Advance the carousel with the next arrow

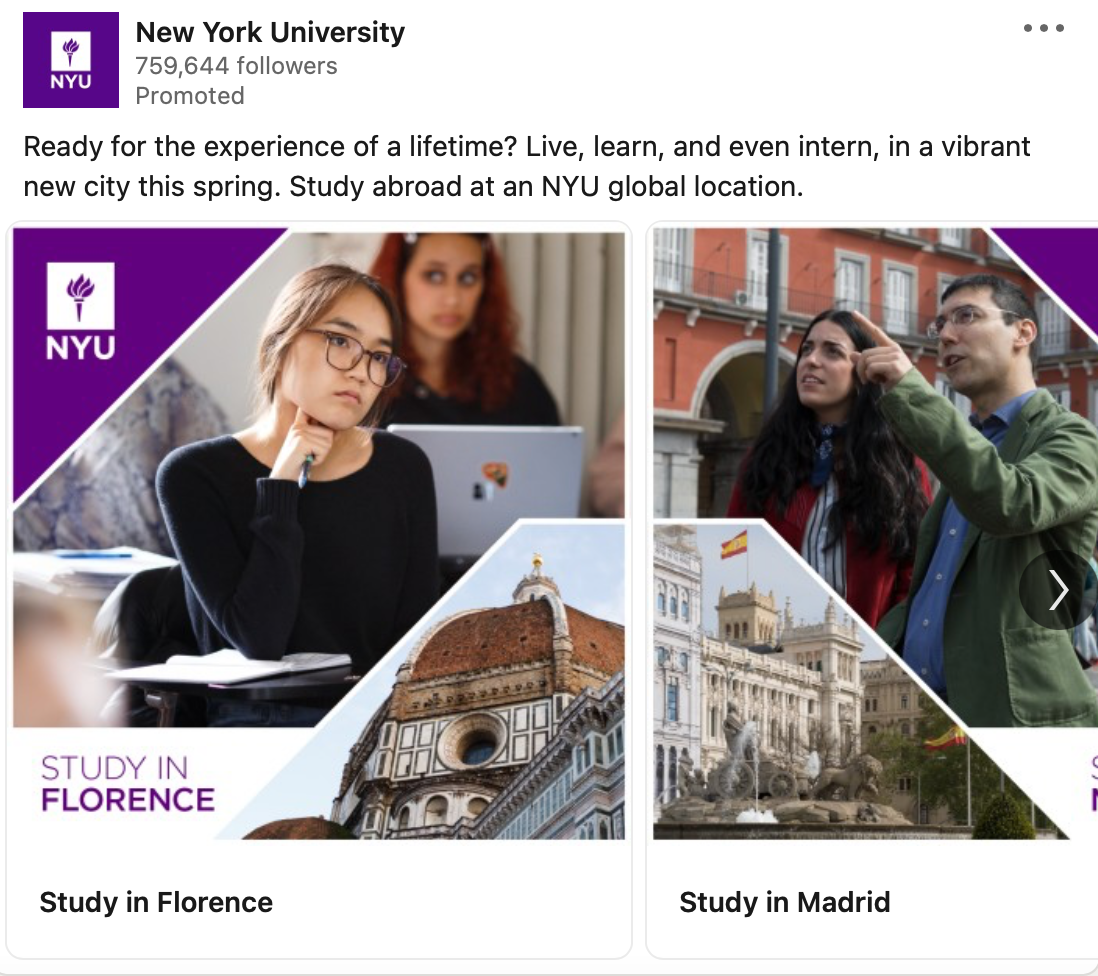1058,591
